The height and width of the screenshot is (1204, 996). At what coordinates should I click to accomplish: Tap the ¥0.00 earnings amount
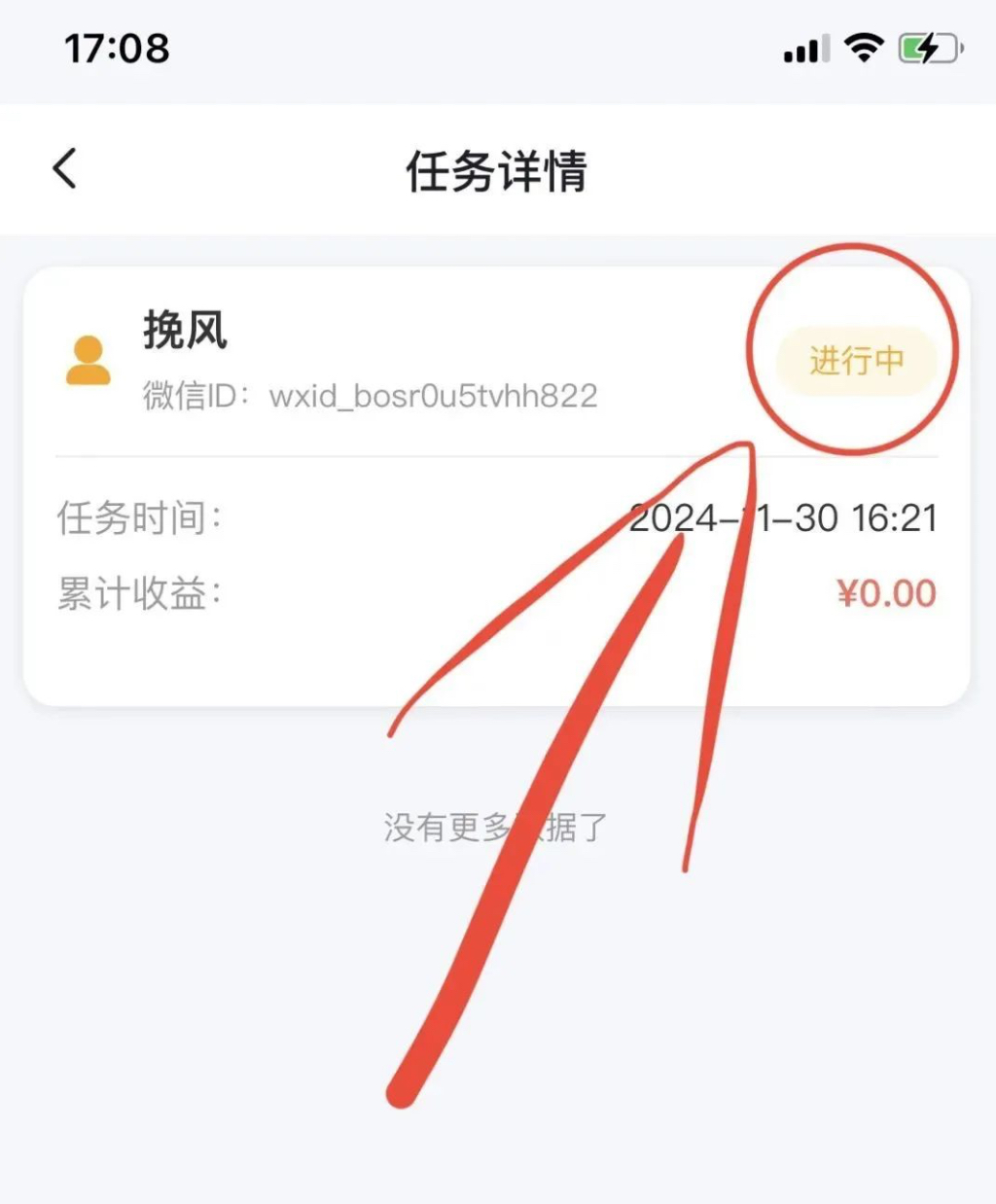point(887,591)
